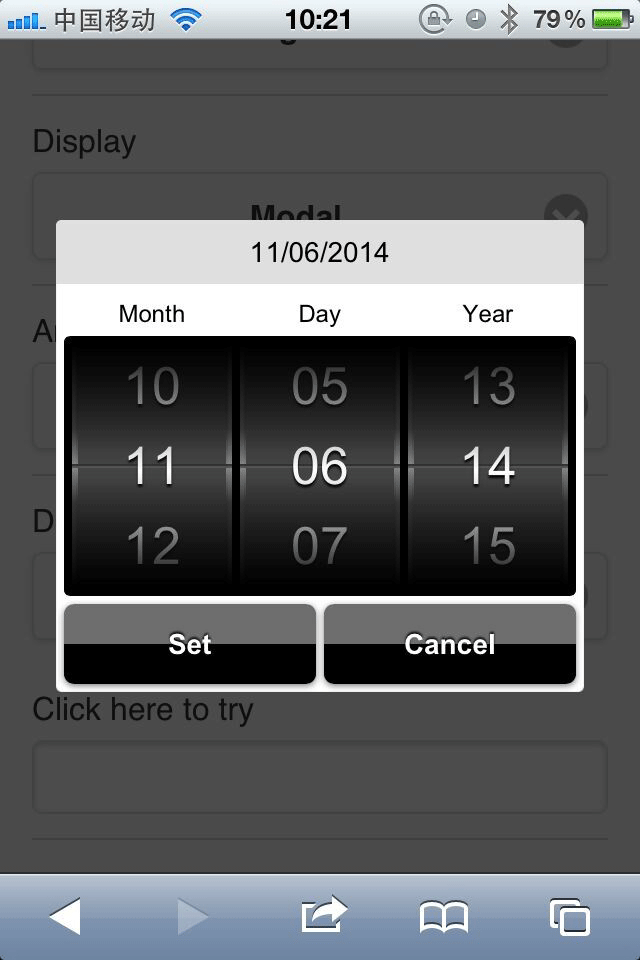Cancel the date picker dialog

[450, 644]
